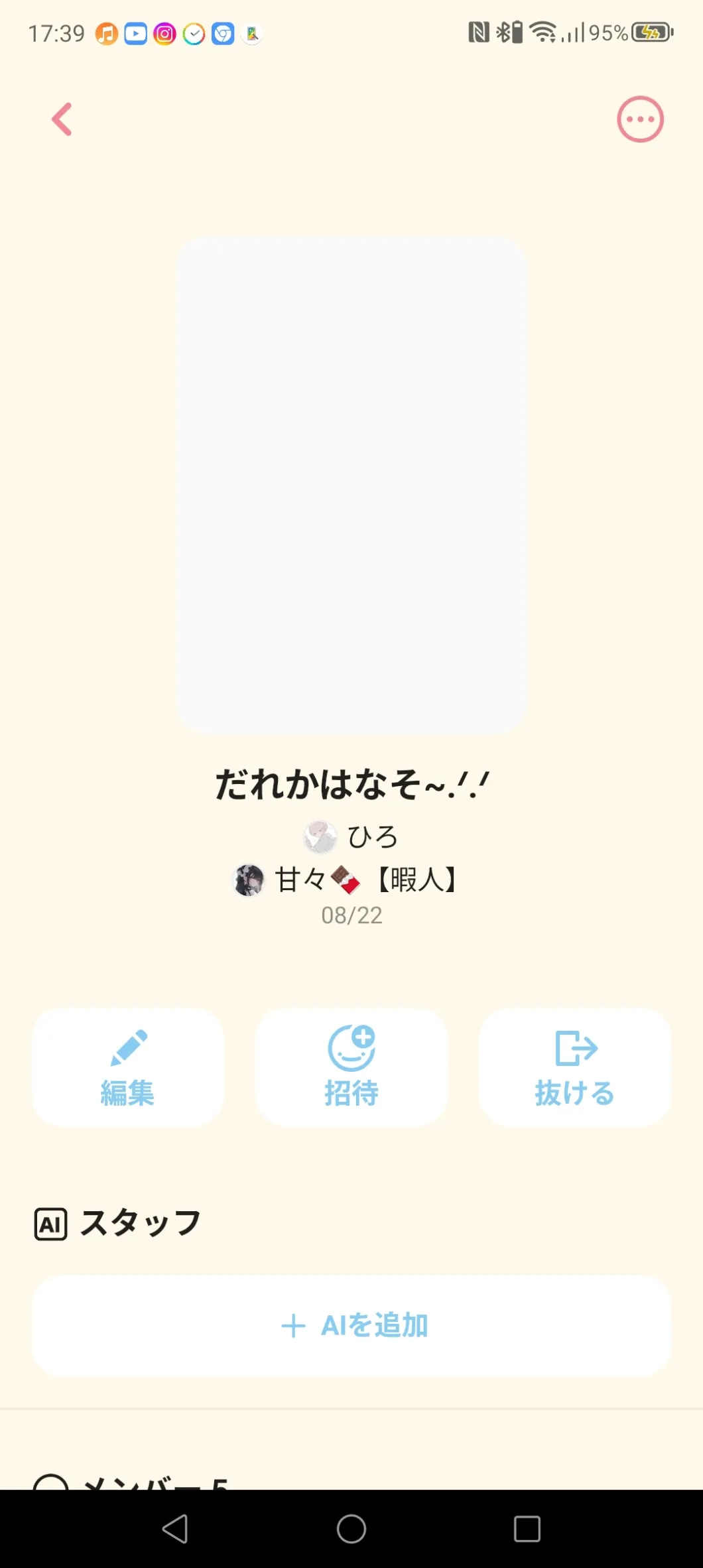The width and height of the screenshot is (703, 1568).
Task: Open the profile of 甘々【暇人】
Action: coord(345,880)
